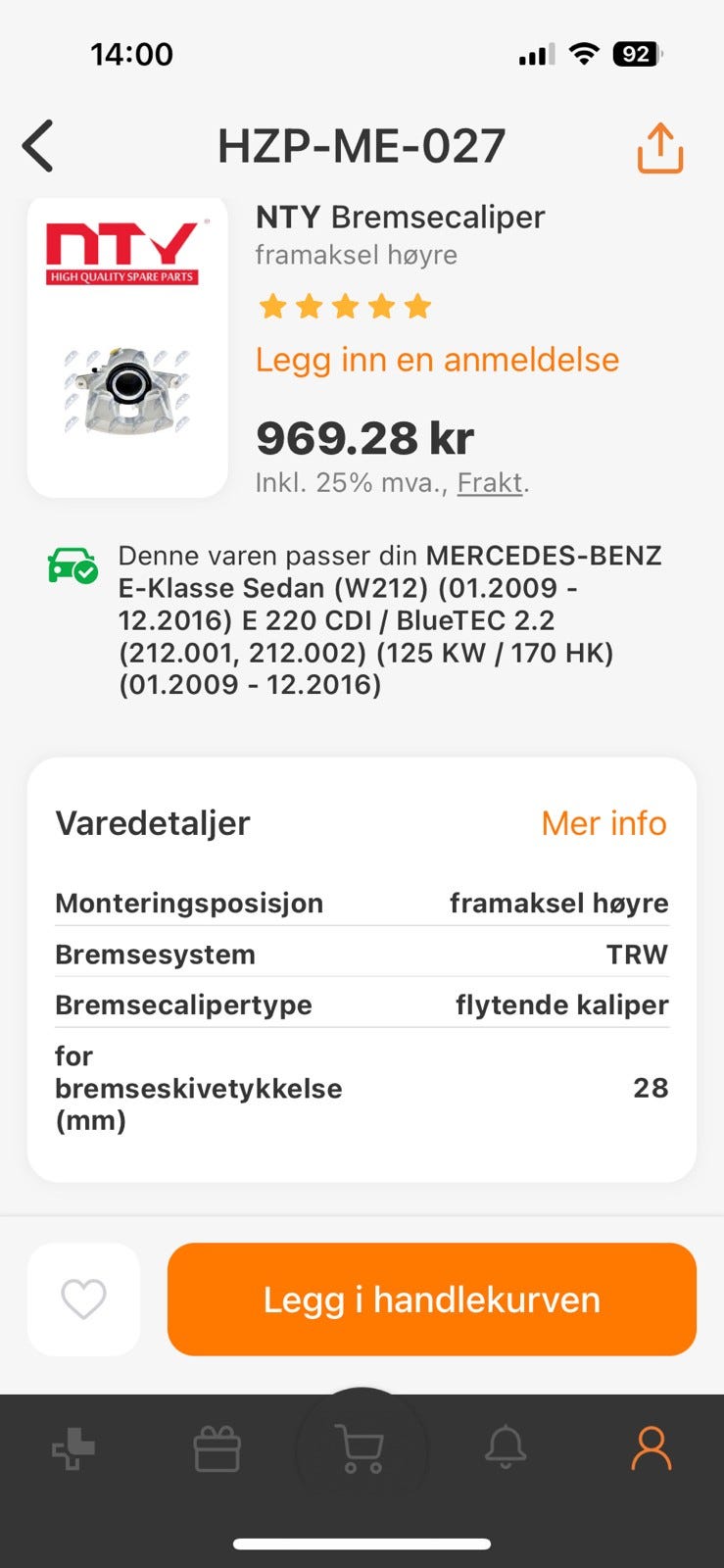This screenshot has width=724, height=1568.
Task: Add the brake caliper to the basket
Action: point(431,1298)
